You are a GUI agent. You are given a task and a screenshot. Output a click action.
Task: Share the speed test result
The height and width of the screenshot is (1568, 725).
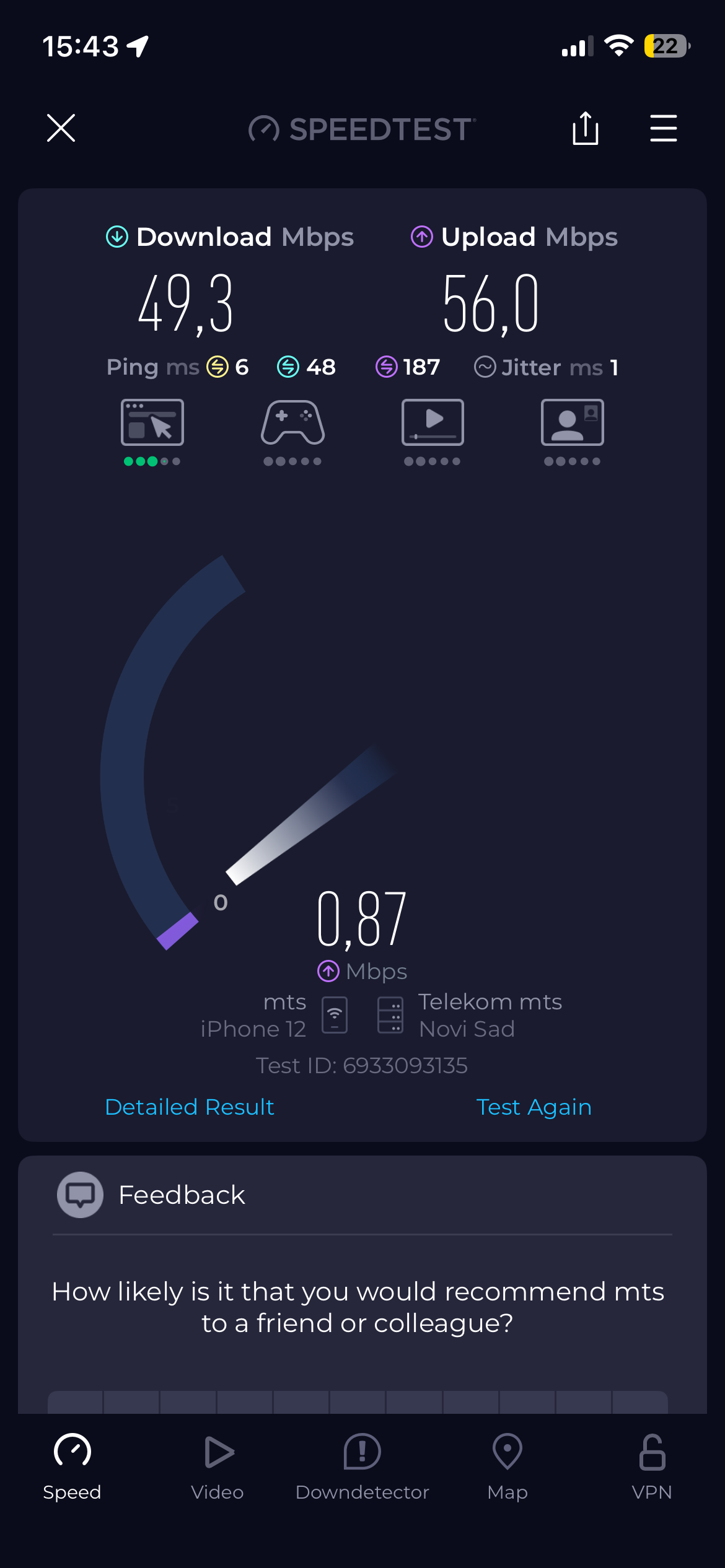pyautogui.click(x=585, y=128)
